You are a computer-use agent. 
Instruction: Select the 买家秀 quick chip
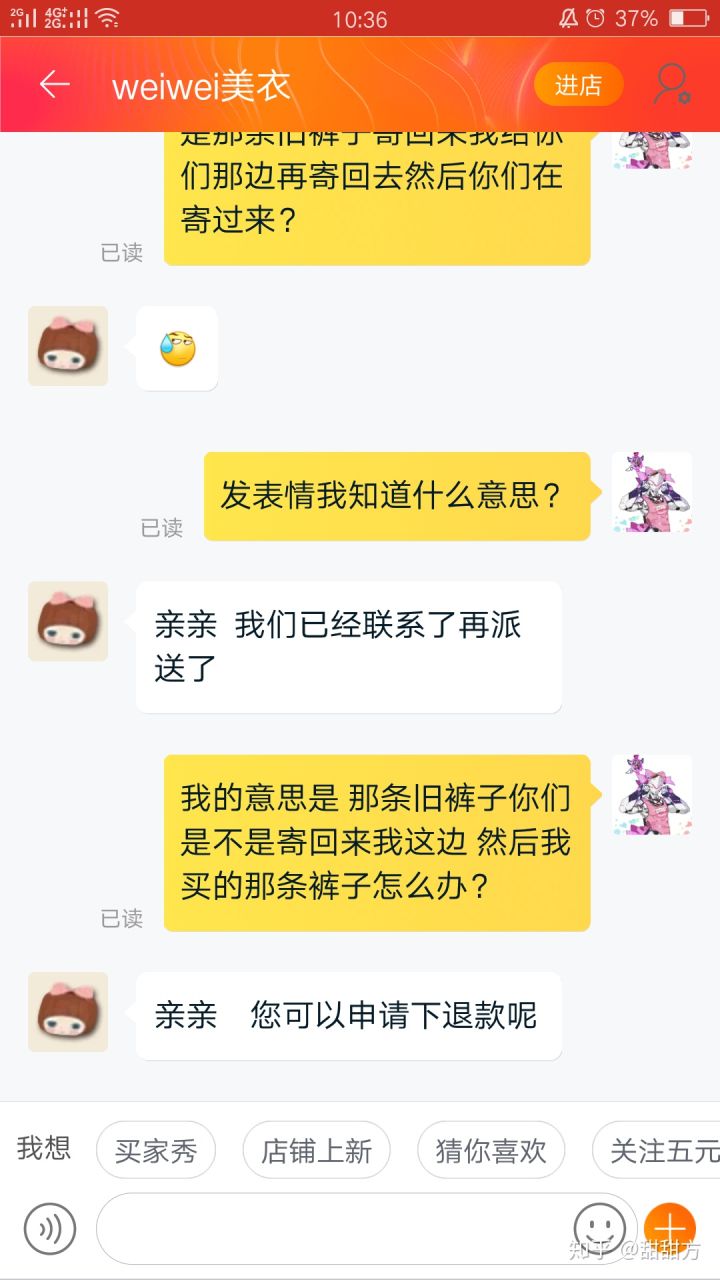156,1150
